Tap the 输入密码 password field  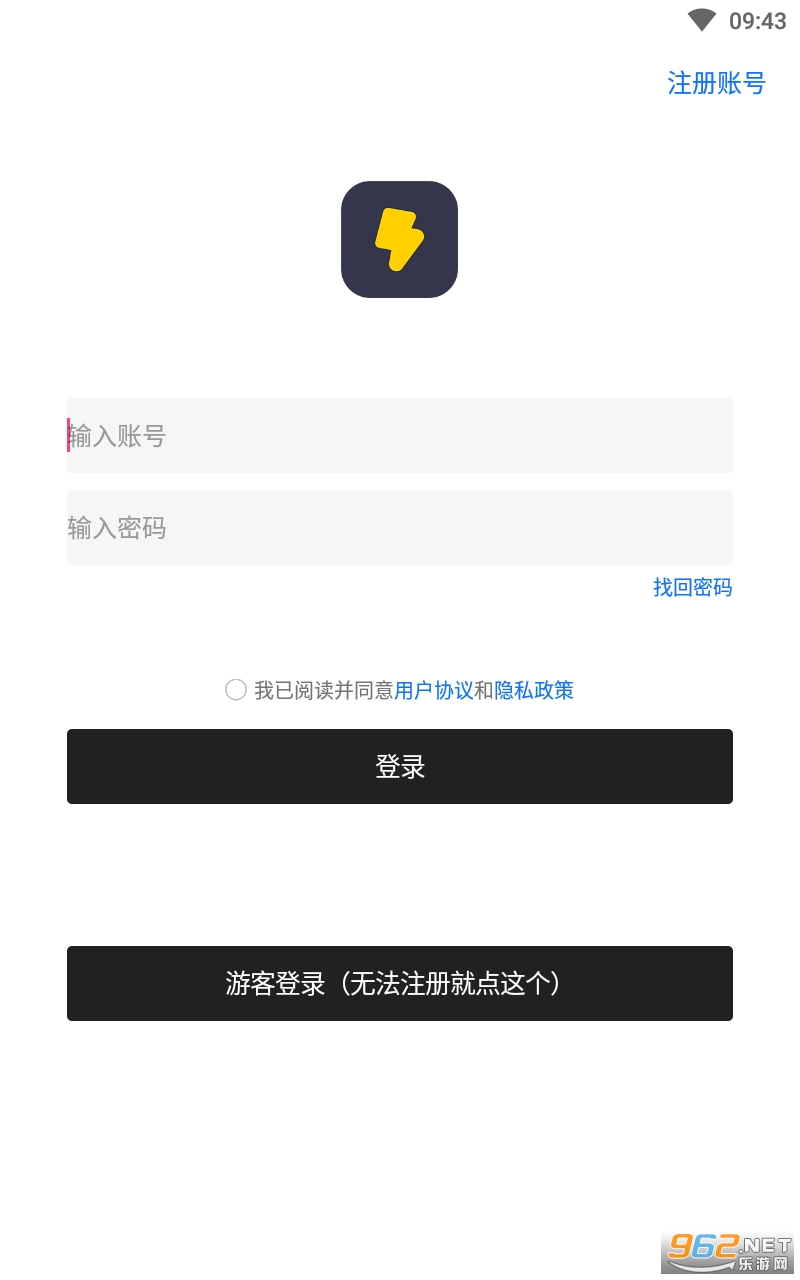(x=400, y=528)
